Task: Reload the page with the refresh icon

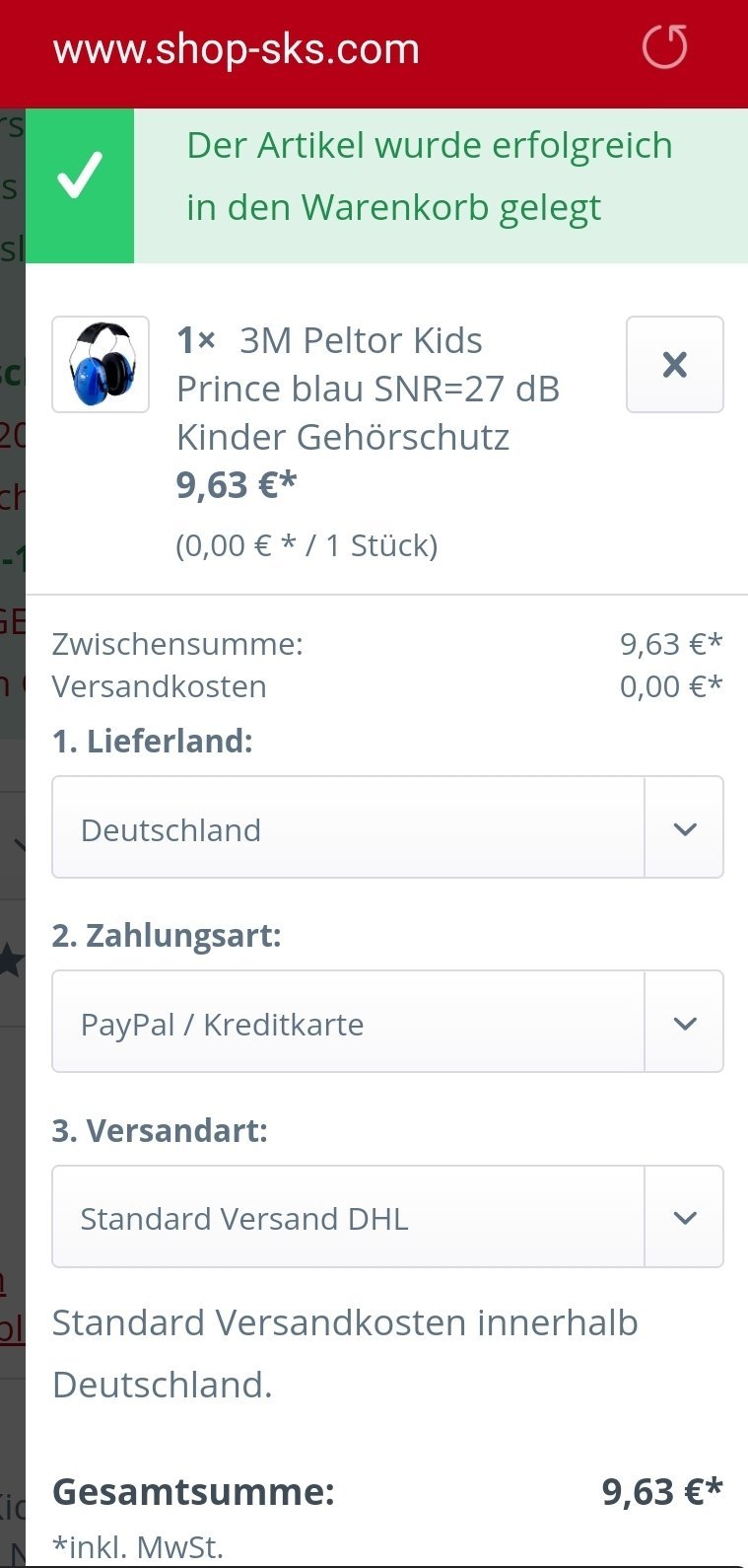Action: [x=664, y=47]
